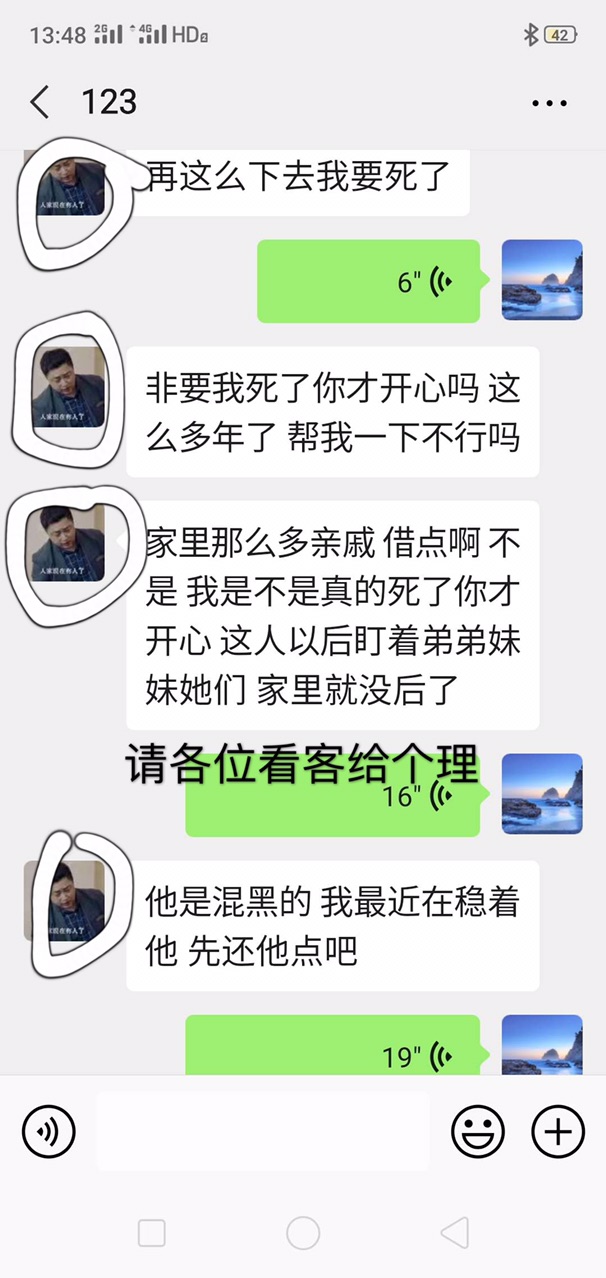606x1278 pixels.
Task: Tap the system home button
Action: click(x=303, y=1233)
